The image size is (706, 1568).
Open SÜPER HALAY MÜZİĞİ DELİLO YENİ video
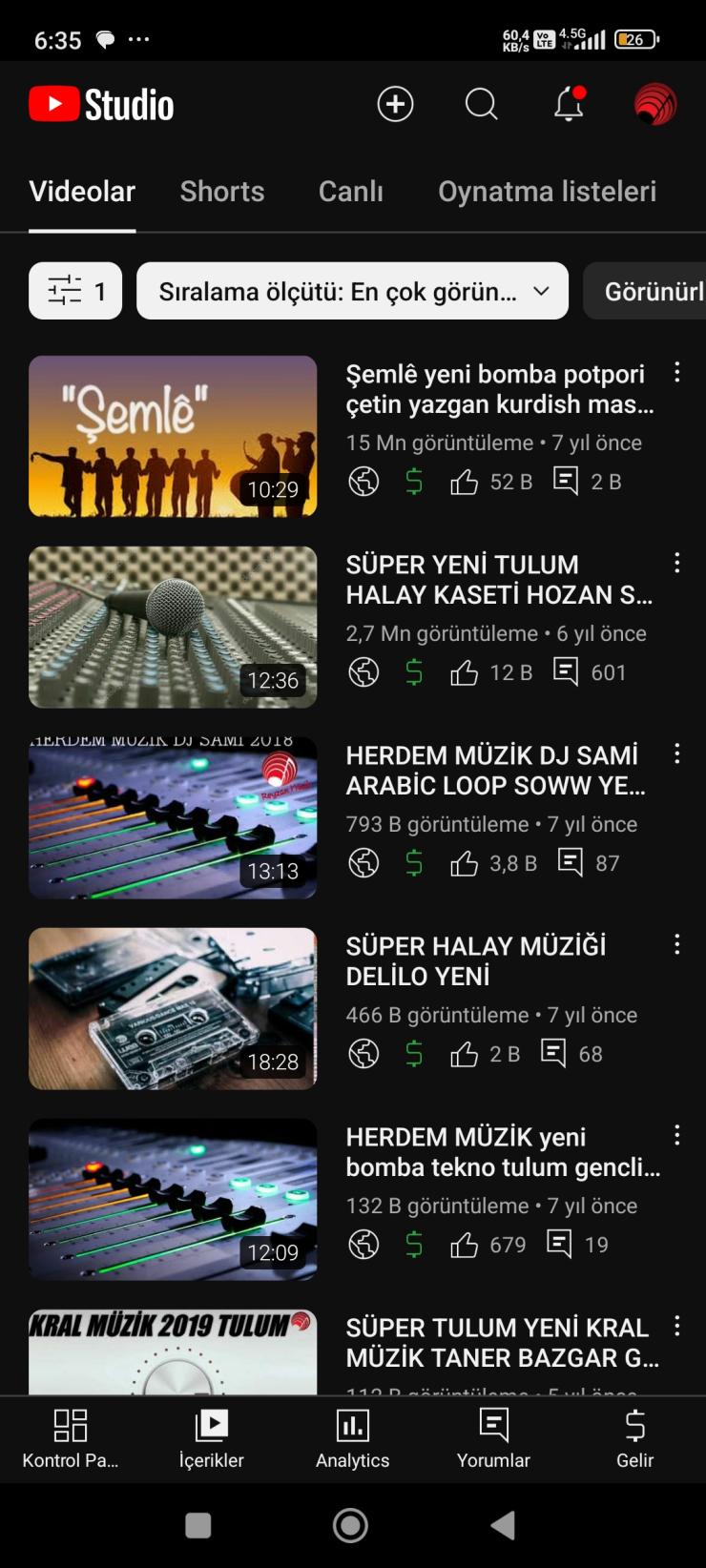coord(475,961)
